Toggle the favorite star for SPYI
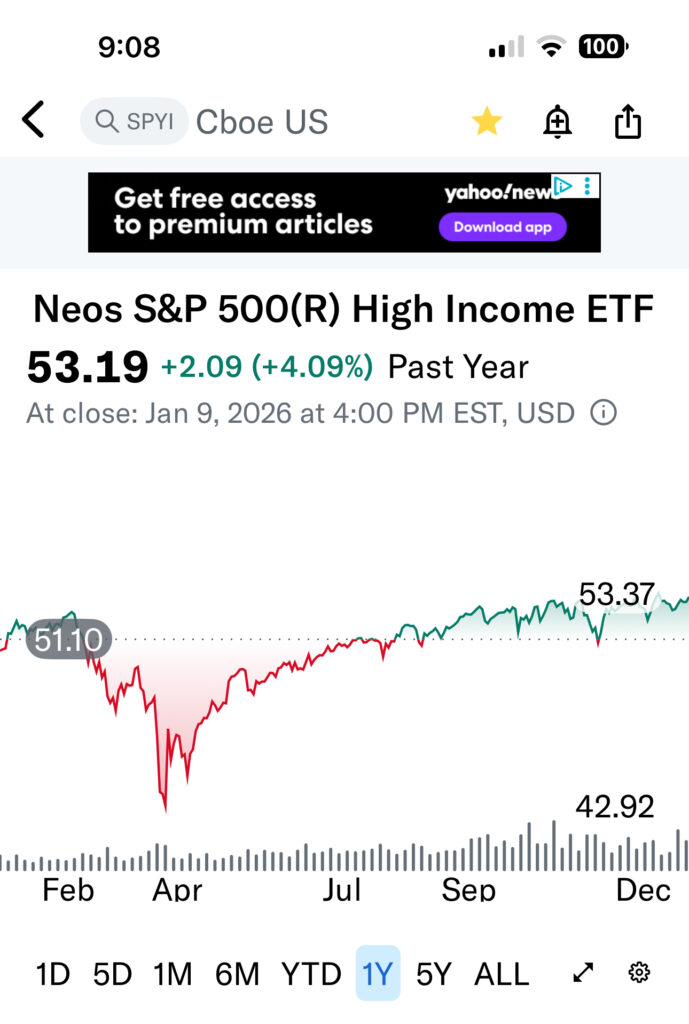This screenshot has width=689, height=1024. 487,122
